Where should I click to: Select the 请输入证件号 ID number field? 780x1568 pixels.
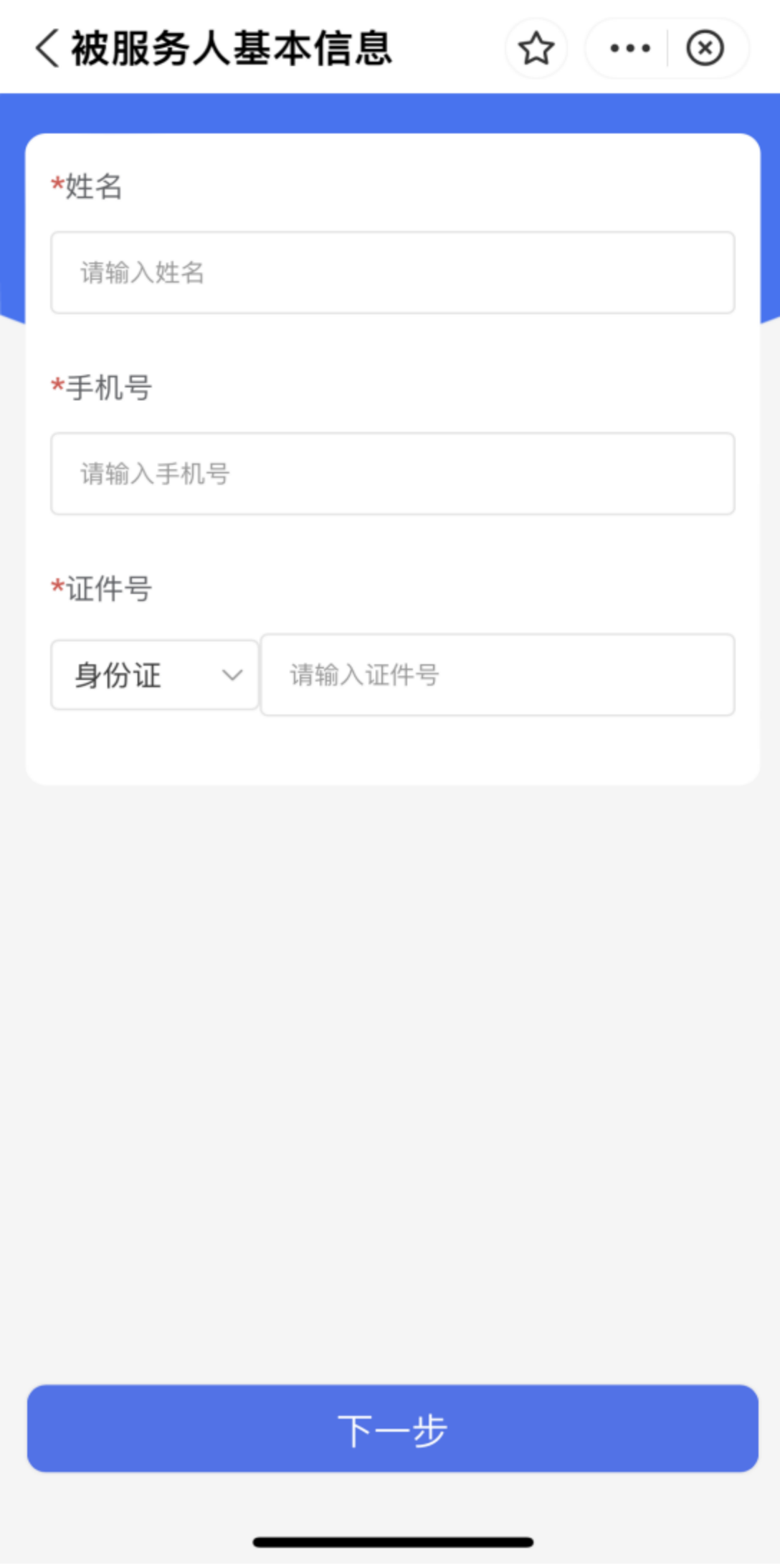(x=498, y=675)
